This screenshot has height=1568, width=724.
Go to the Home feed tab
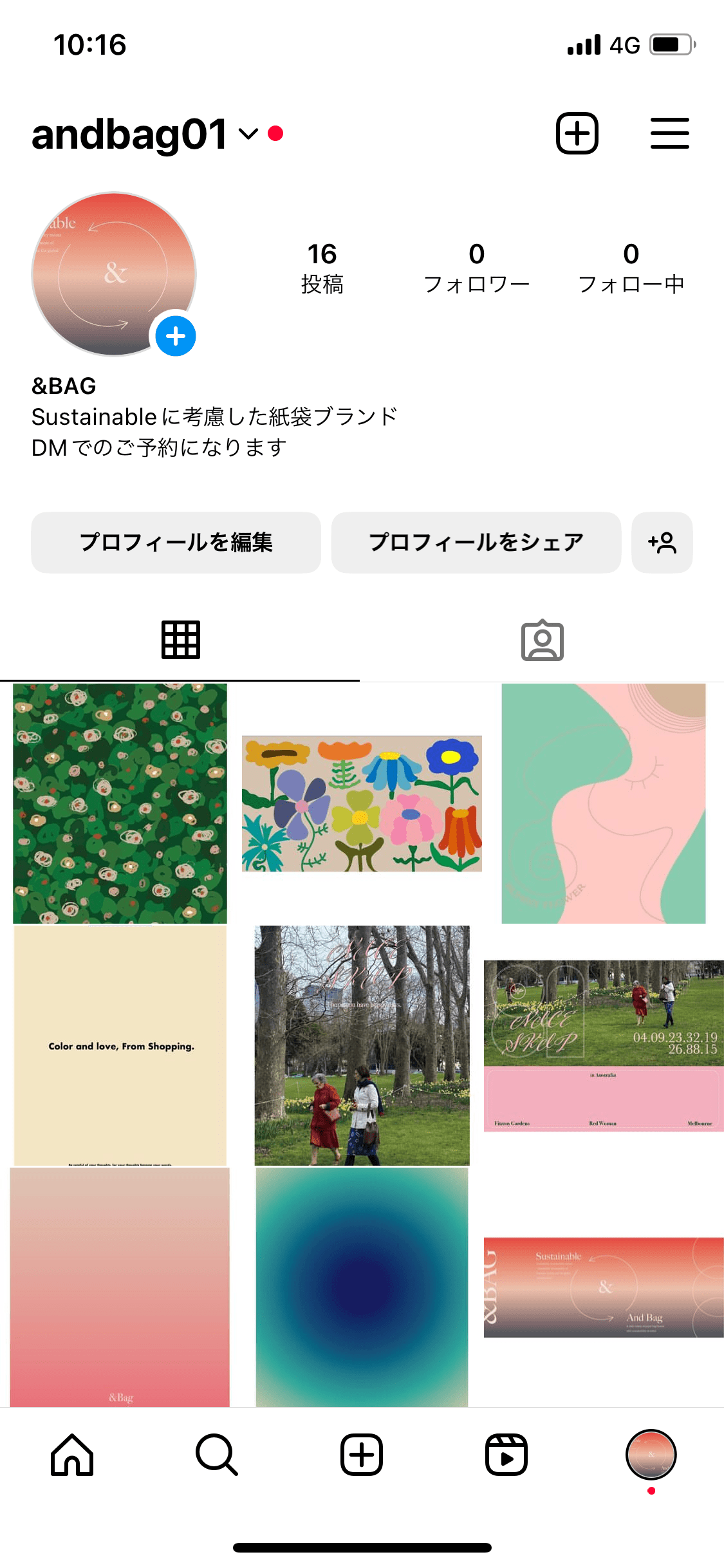coord(72,1454)
